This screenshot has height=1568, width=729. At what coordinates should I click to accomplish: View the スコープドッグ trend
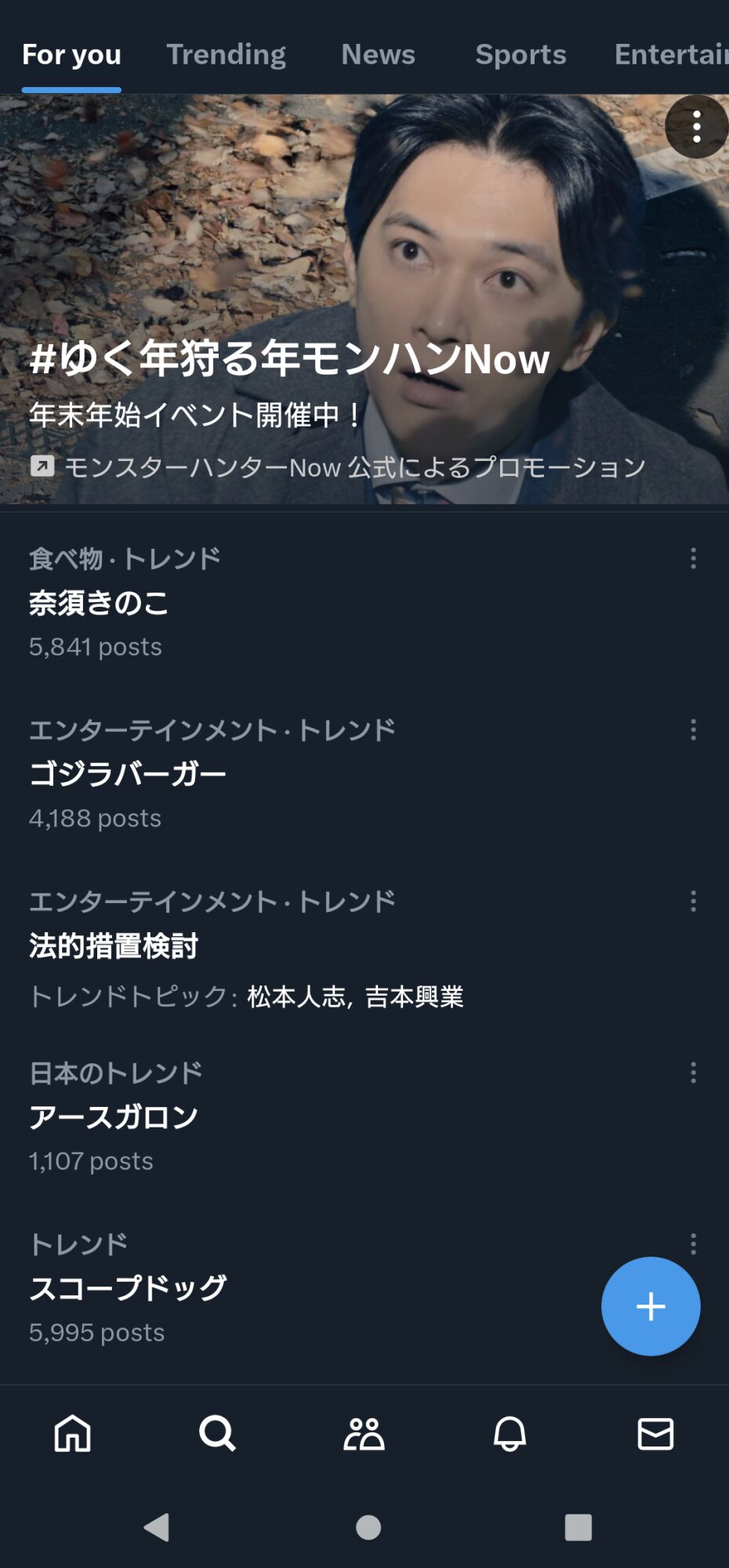128,1288
